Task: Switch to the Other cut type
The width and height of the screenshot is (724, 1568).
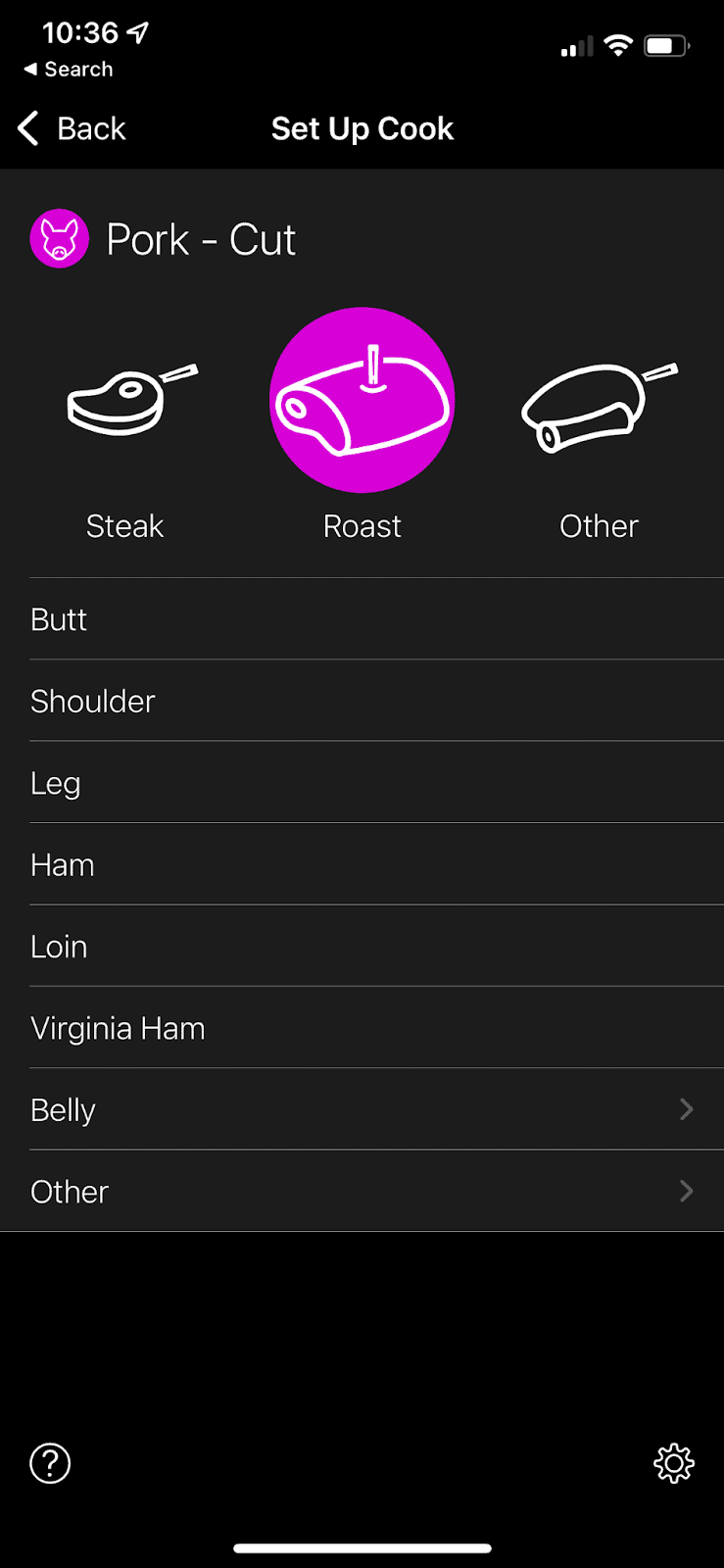Action: (x=599, y=404)
